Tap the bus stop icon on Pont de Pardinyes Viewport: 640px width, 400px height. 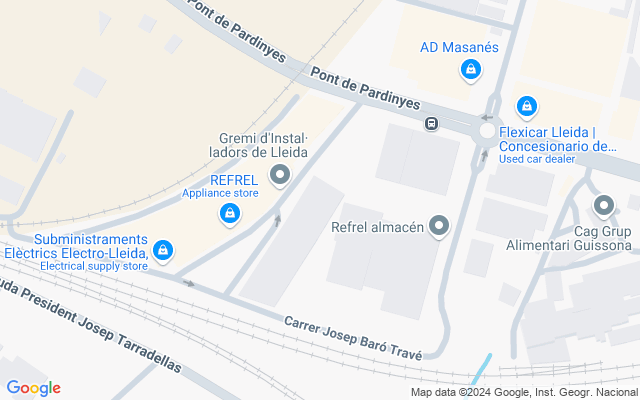pyautogui.click(x=431, y=123)
